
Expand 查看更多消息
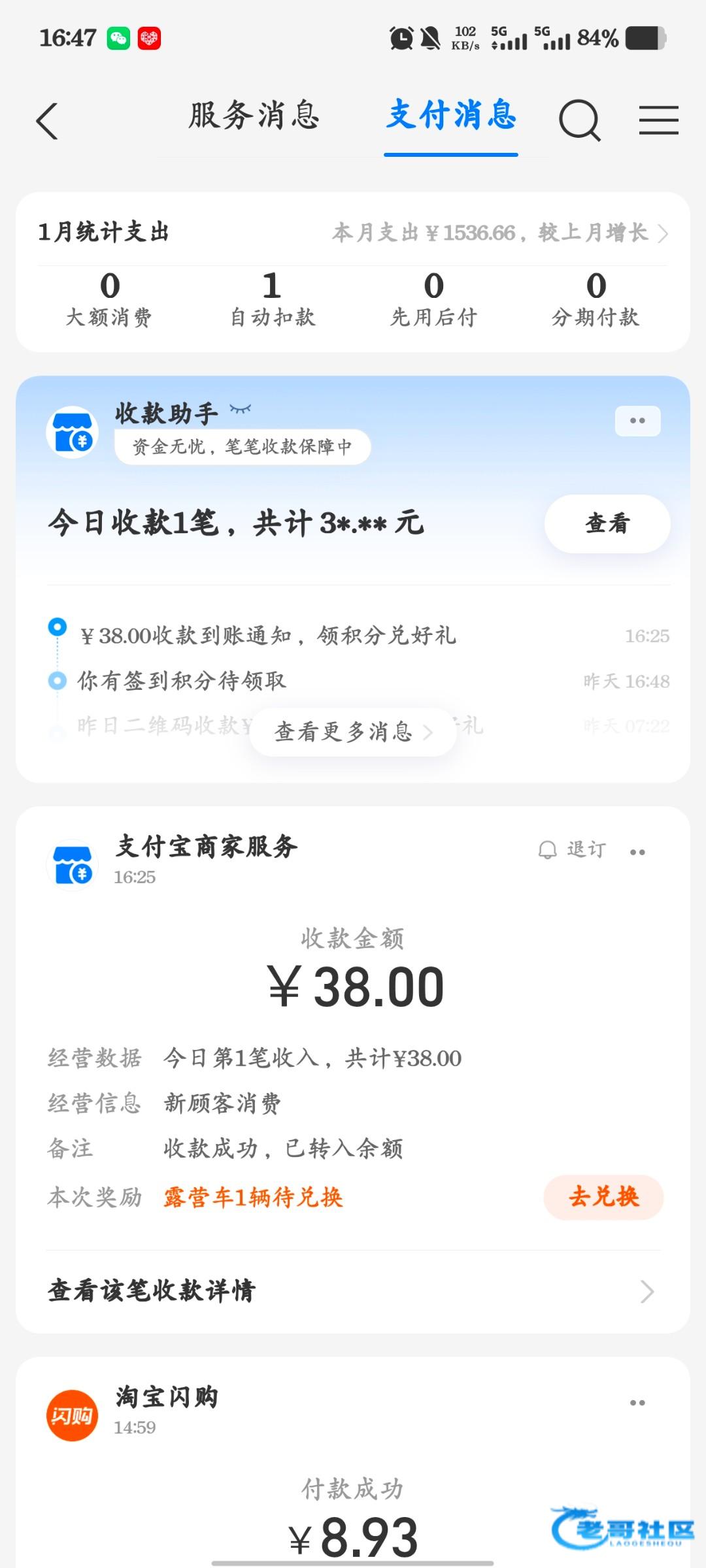pos(353,732)
